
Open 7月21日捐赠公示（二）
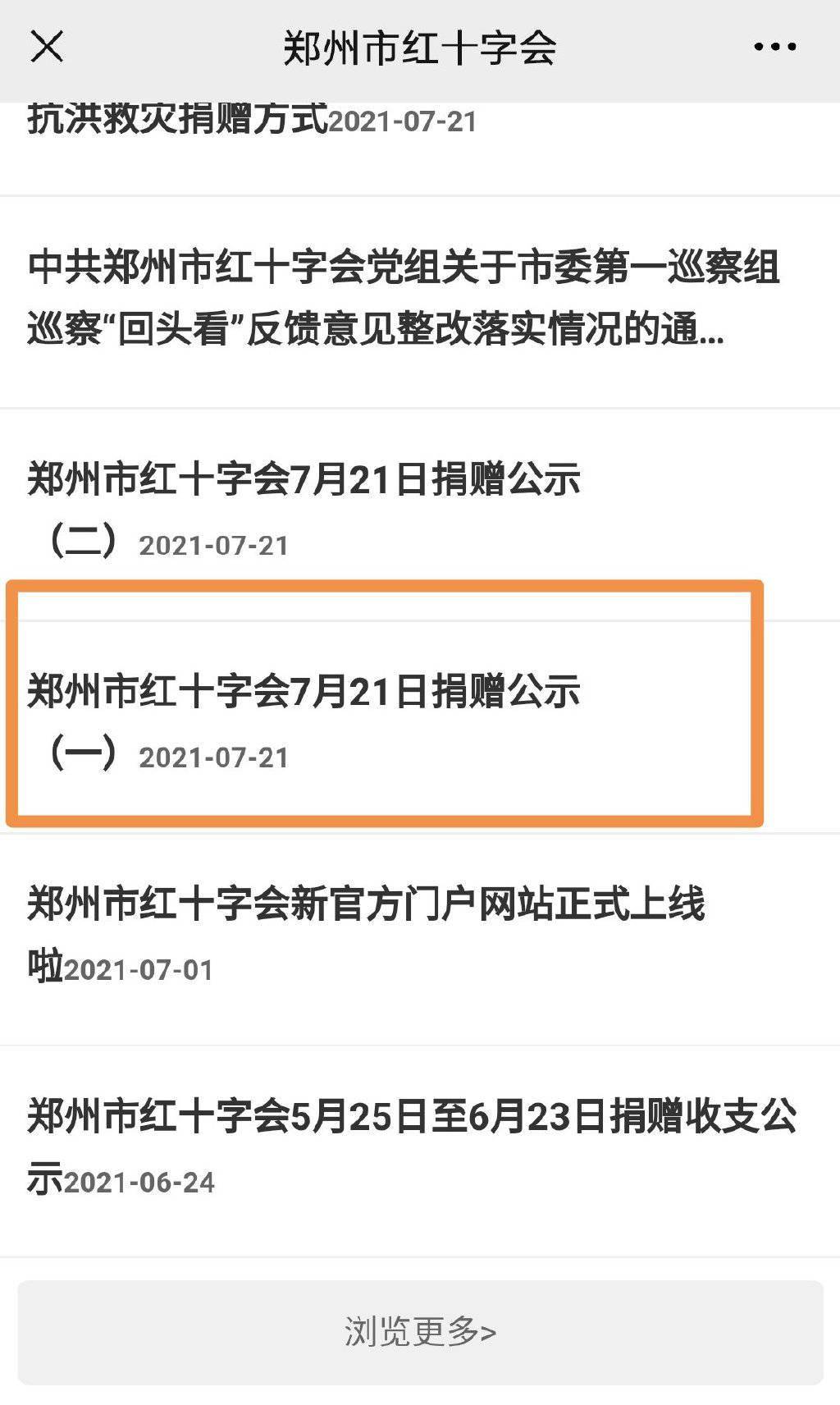(420, 514)
